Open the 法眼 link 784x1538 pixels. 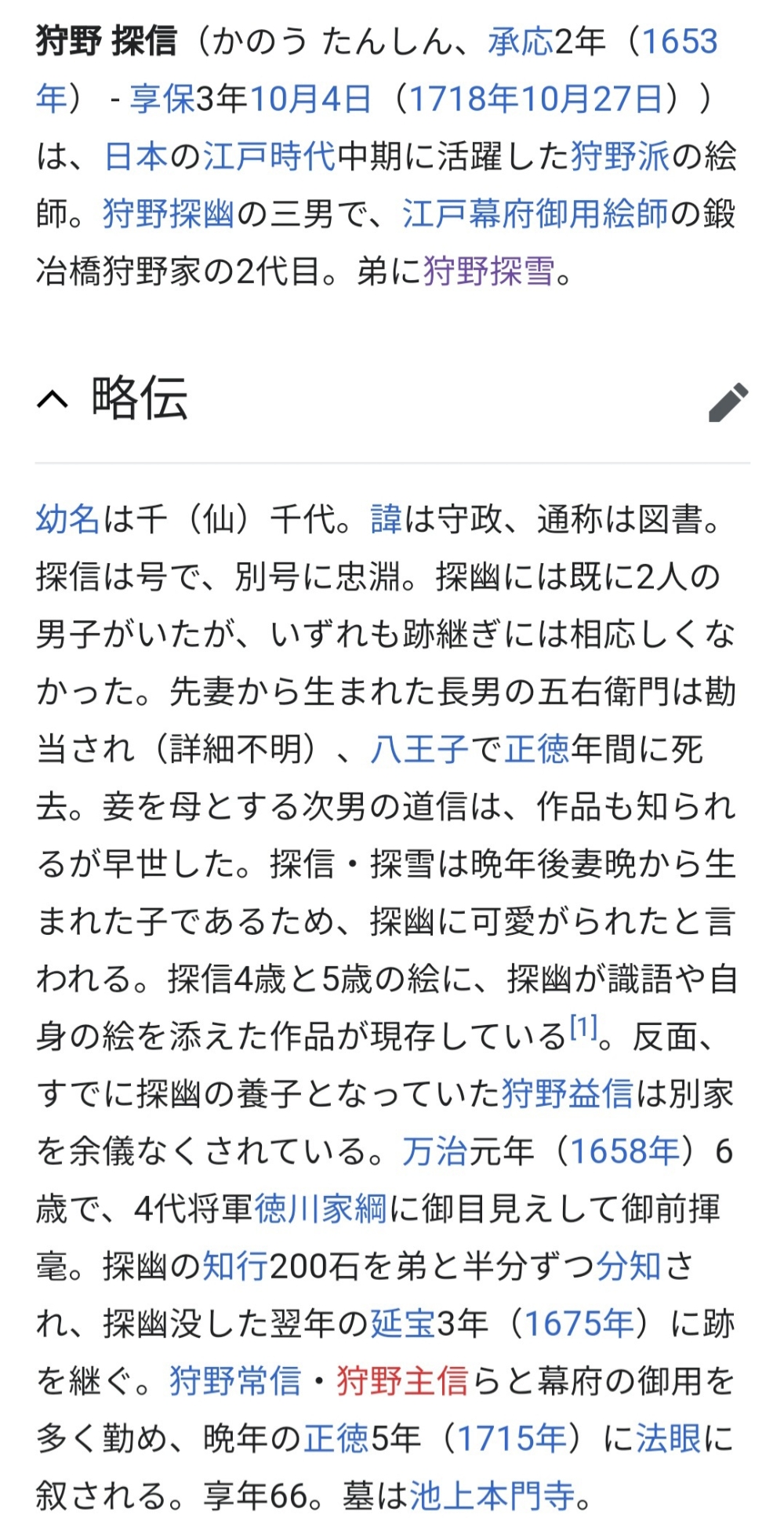pyautogui.click(x=668, y=1438)
